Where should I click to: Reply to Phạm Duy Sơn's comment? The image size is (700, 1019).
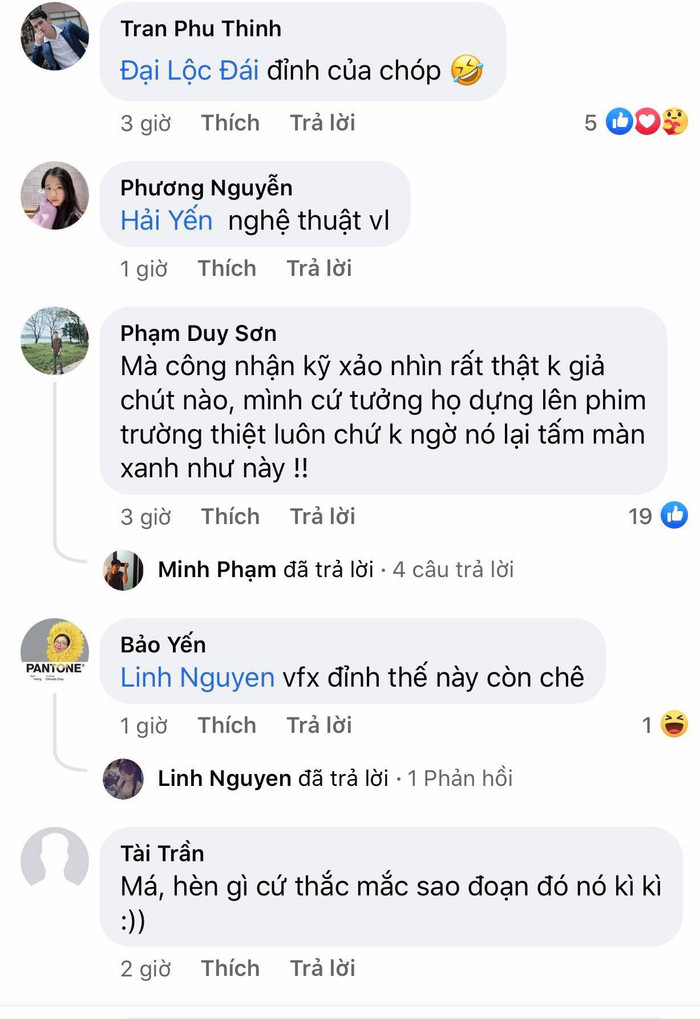(322, 516)
